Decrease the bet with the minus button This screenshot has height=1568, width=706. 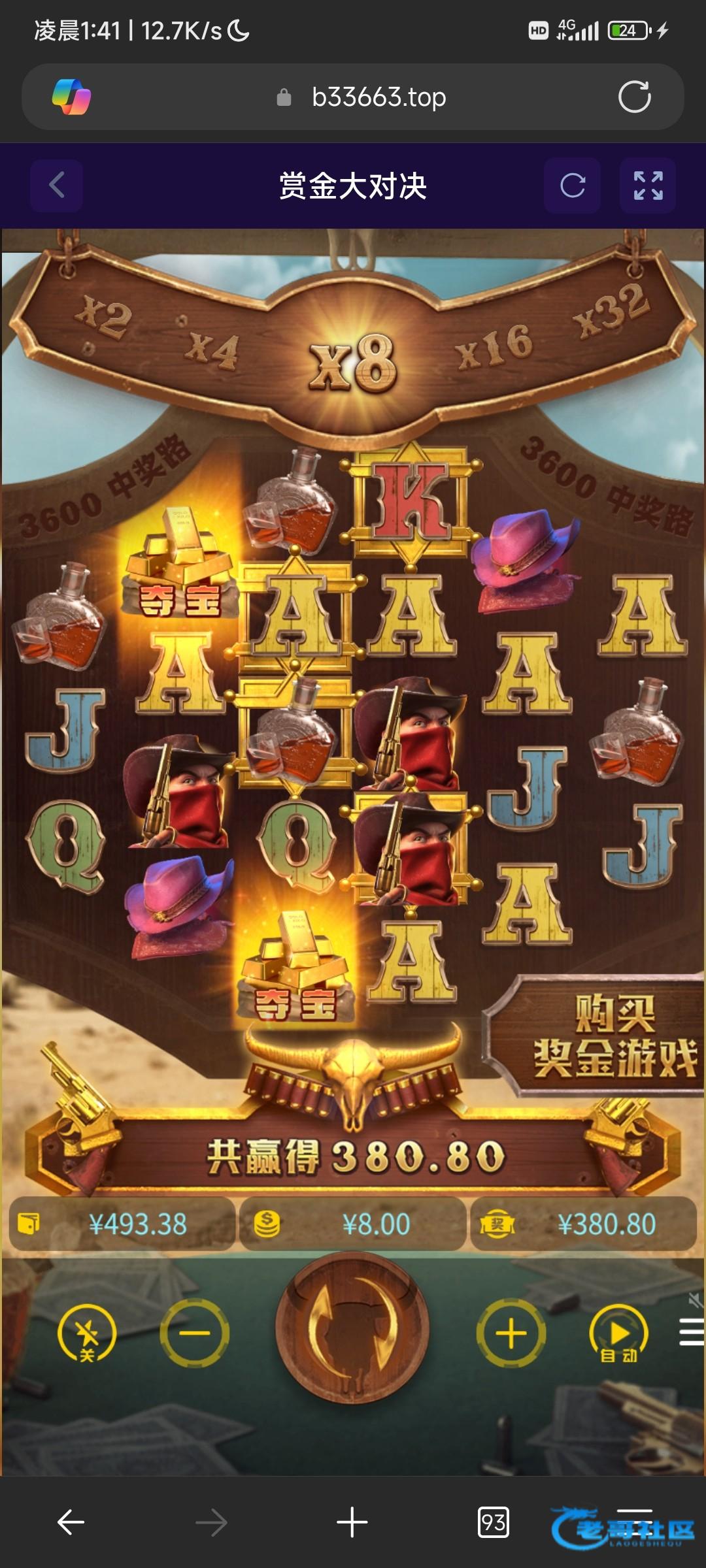point(194,1333)
